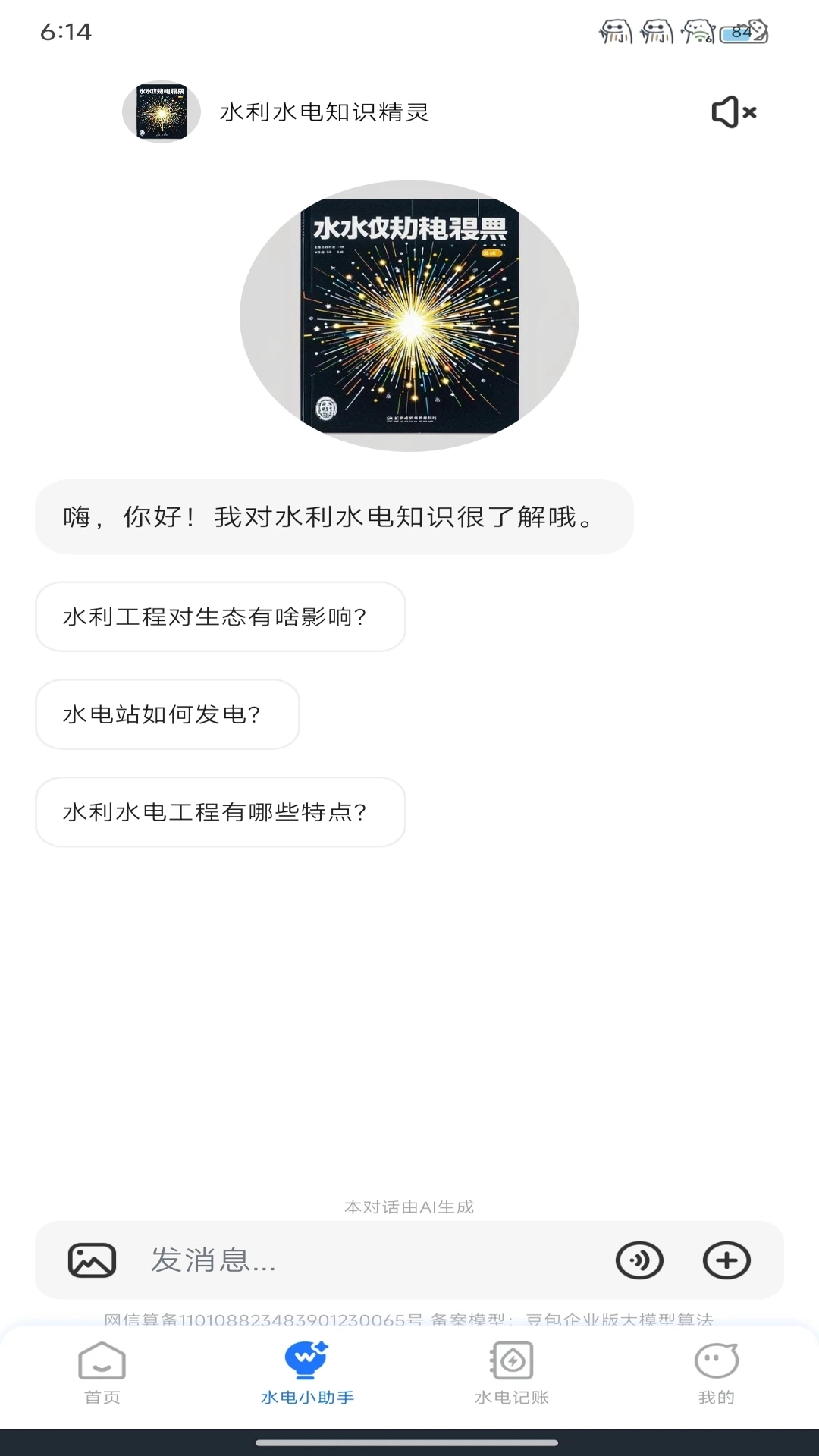Tap the 水利水电知识精灵 title

(324, 111)
